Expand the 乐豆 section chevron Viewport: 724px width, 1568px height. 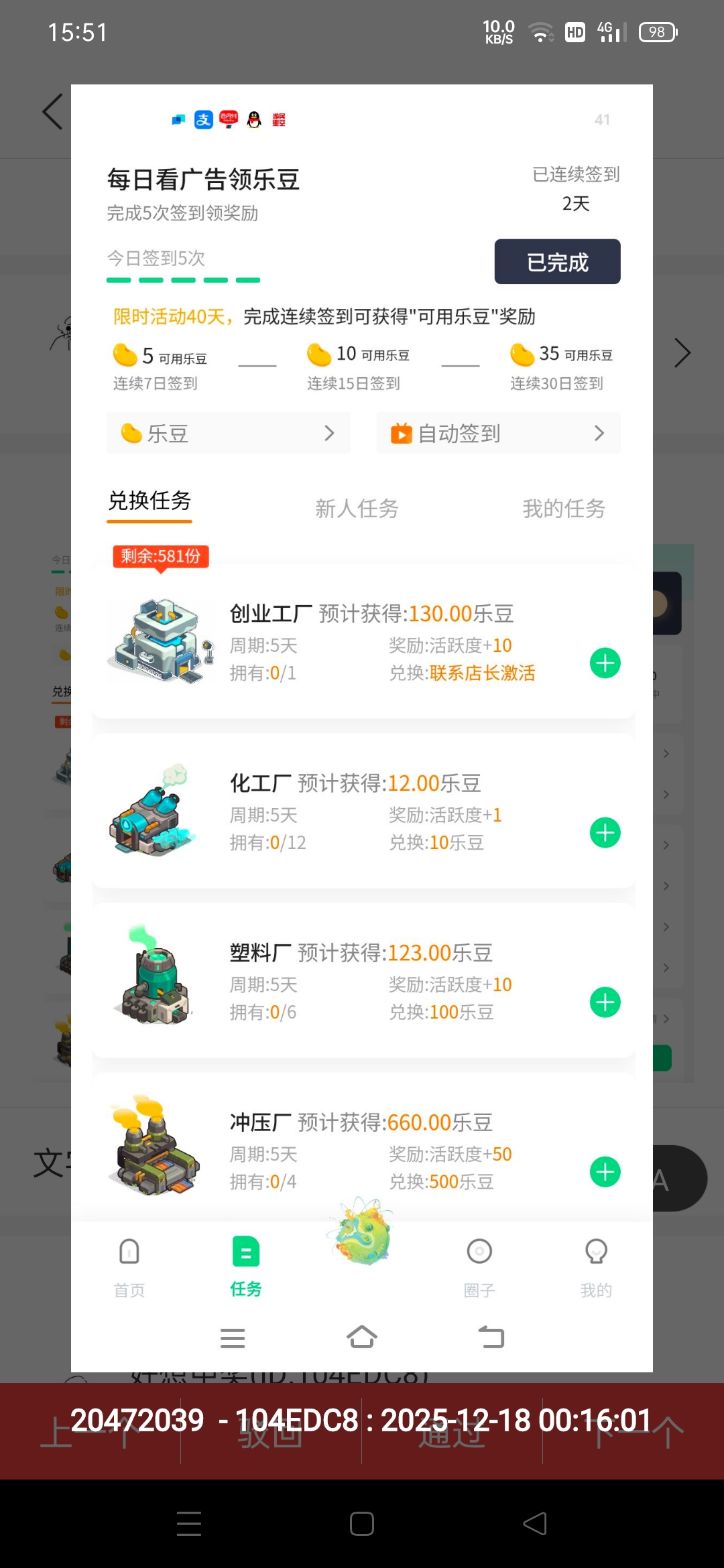(x=328, y=434)
